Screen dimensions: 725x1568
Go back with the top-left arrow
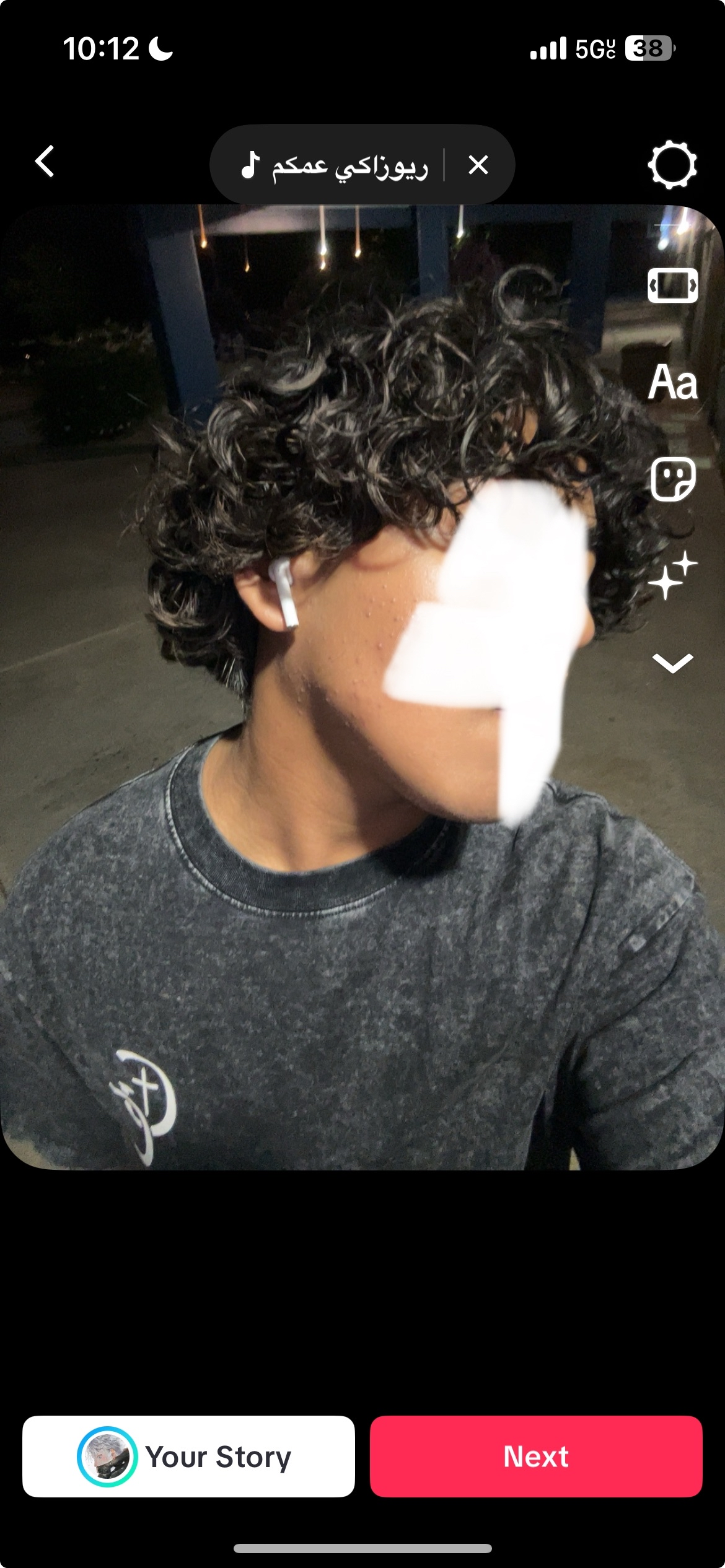pos(45,162)
